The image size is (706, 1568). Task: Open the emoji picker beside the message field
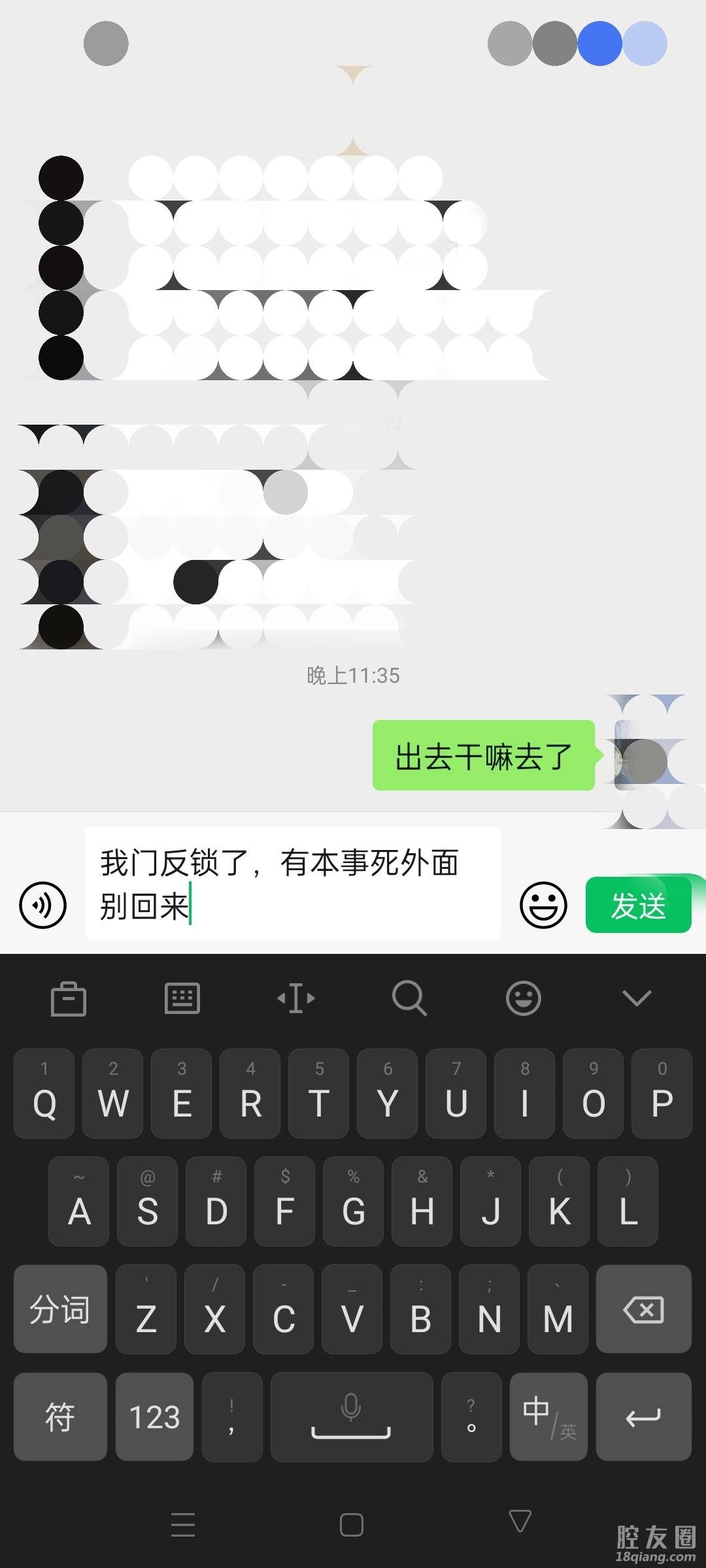(x=543, y=905)
